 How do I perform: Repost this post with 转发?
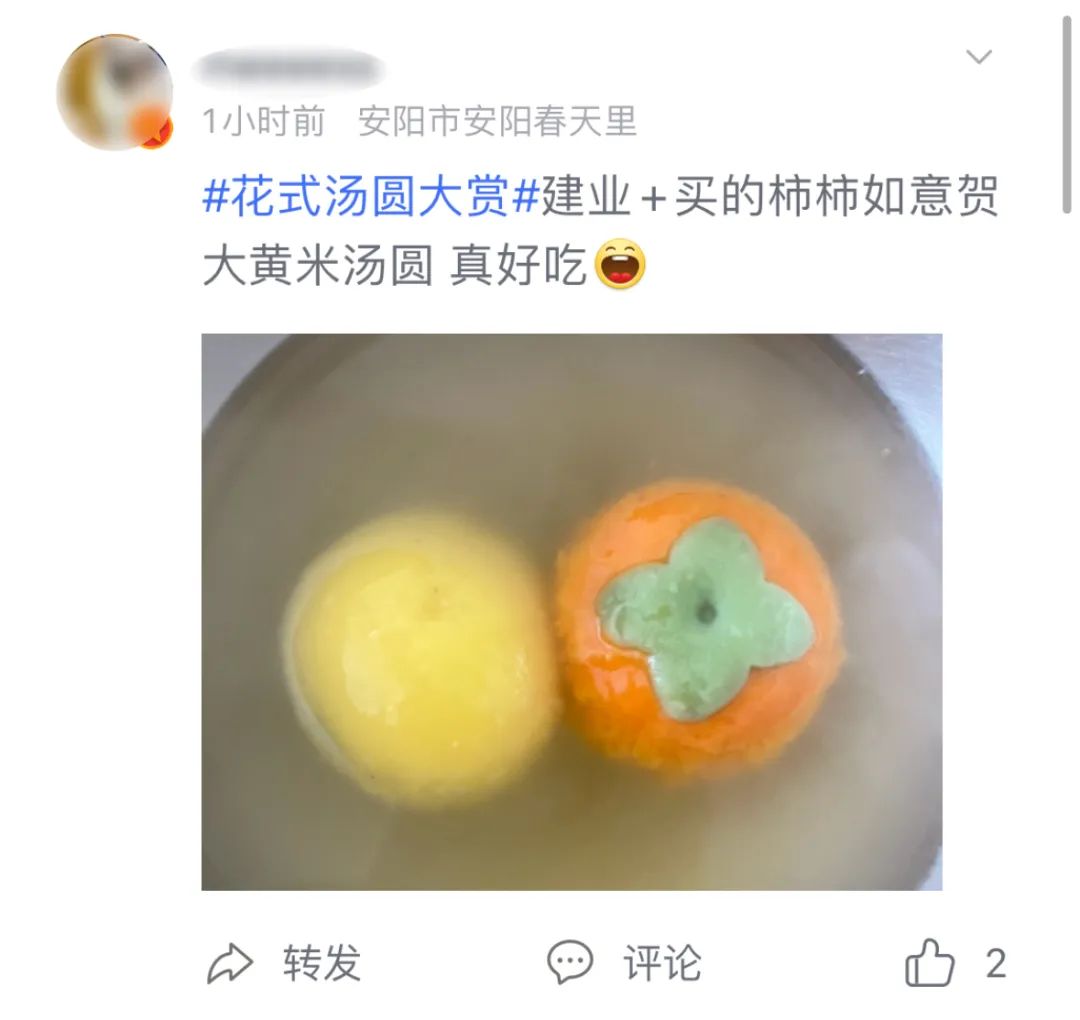click(x=285, y=963)
